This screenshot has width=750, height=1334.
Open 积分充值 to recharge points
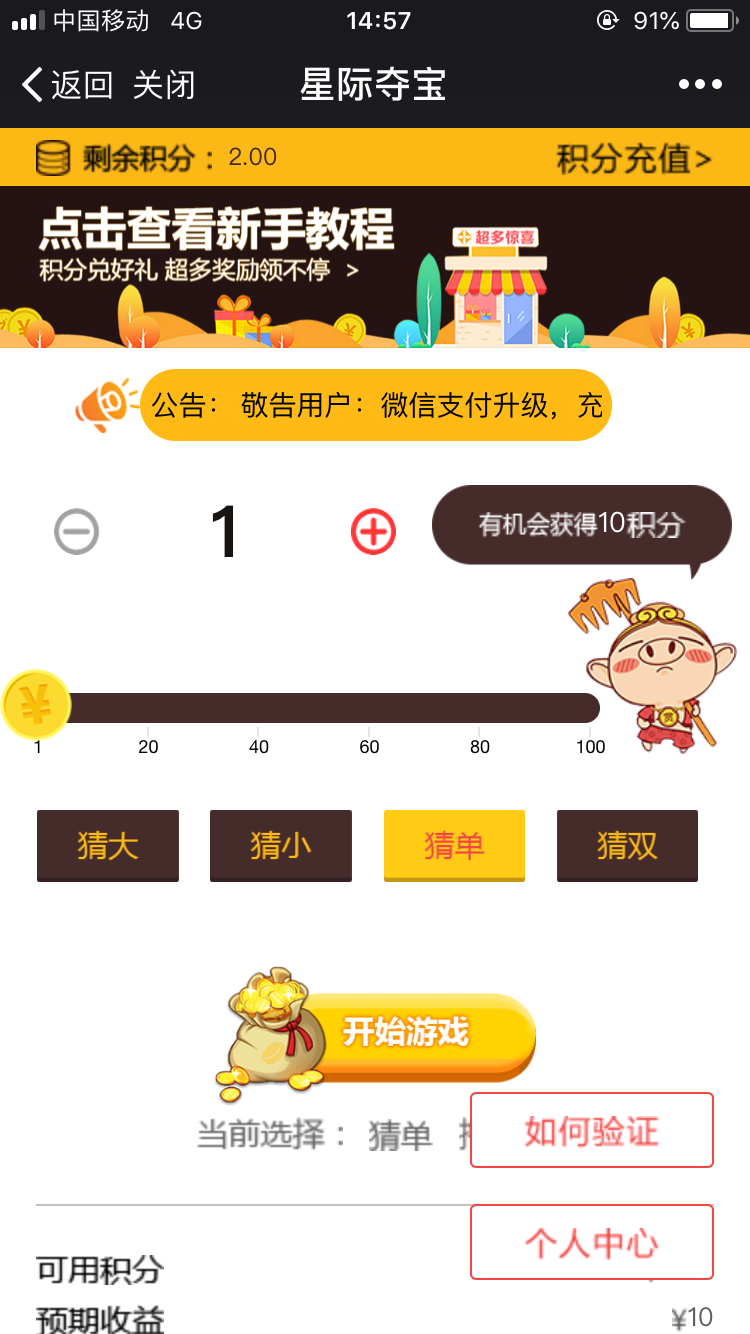633,158
